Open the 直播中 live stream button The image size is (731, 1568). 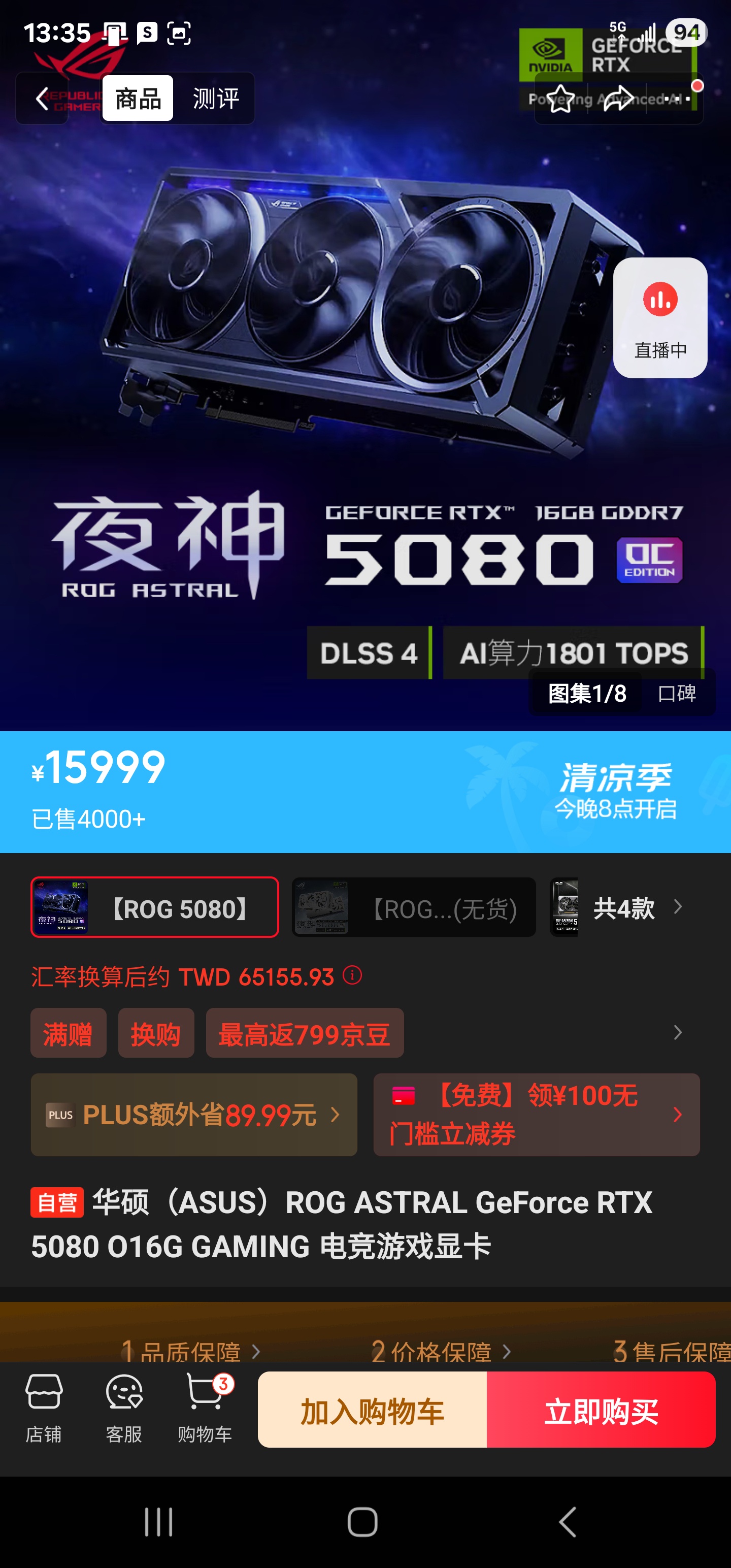point(660,317)
